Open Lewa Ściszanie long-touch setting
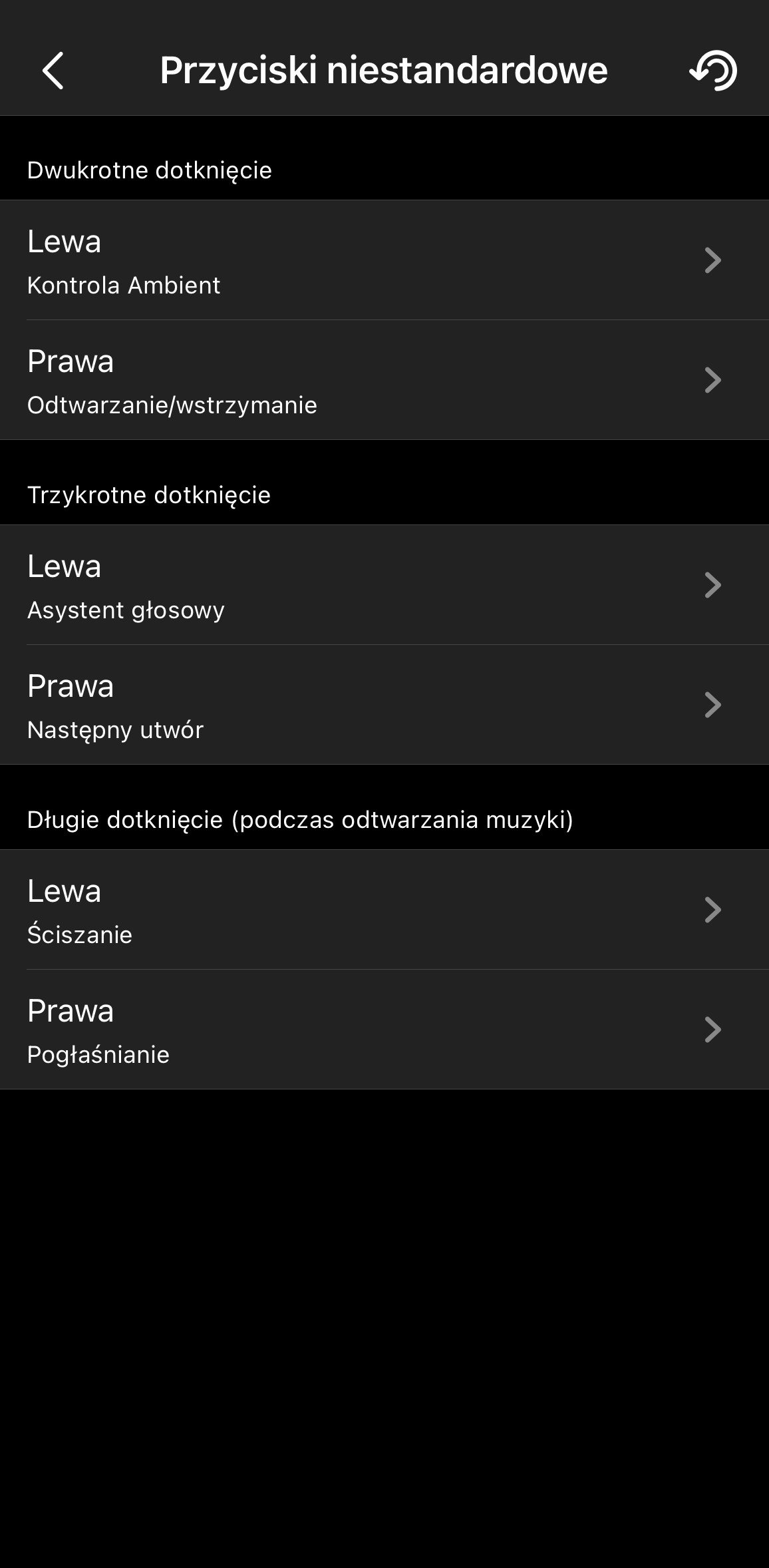The image size is (769, 1568). point(384,910)
